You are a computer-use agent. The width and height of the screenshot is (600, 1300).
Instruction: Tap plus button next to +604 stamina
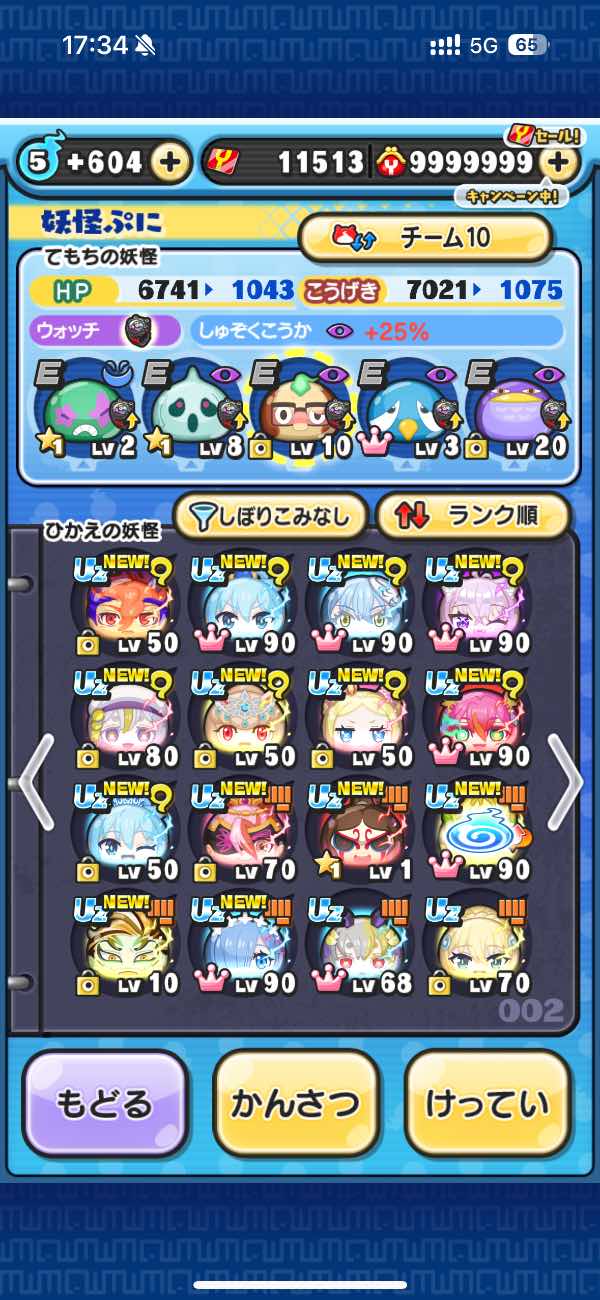click(x=171, y=162)
